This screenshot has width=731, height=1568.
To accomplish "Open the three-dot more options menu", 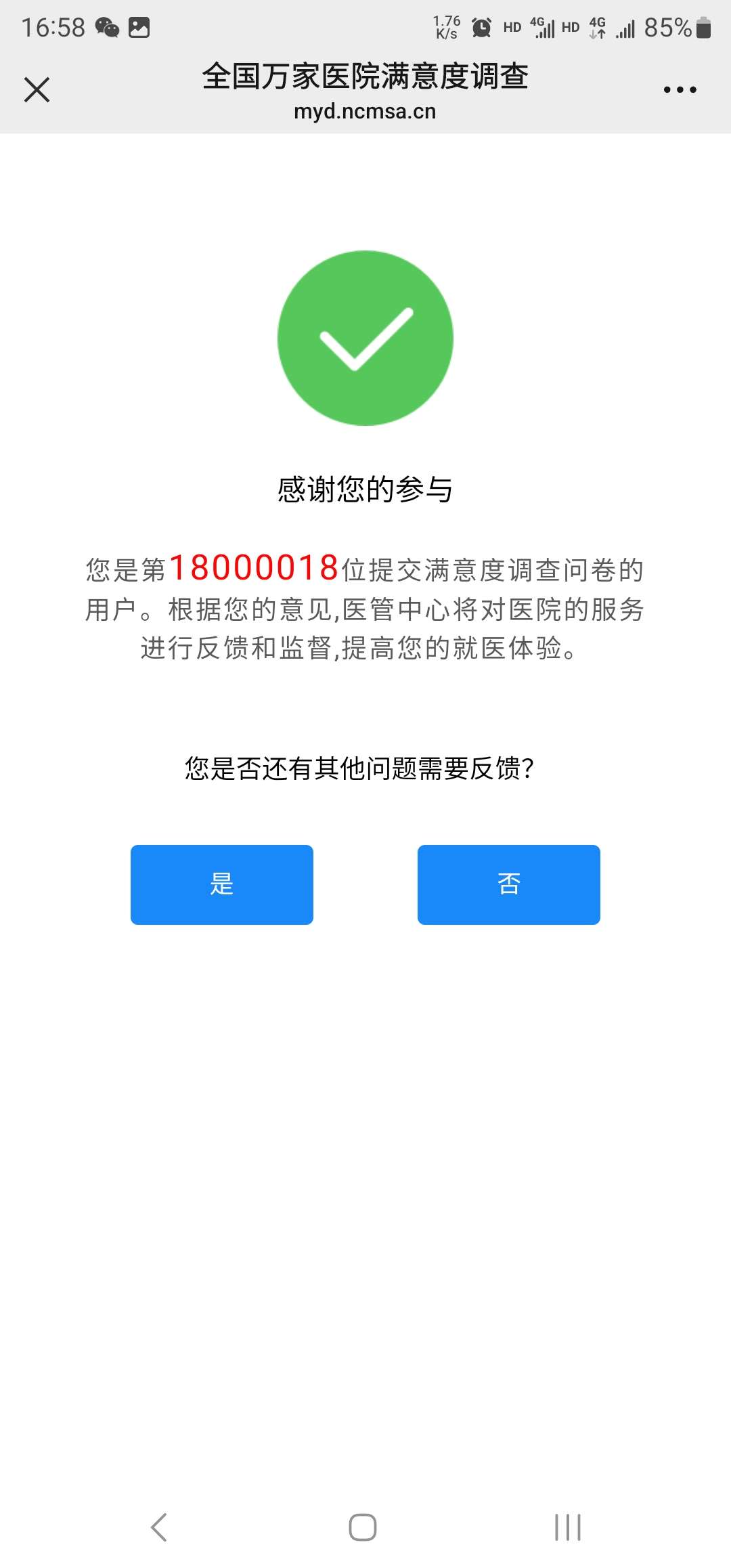I will click(x=680, y=89).
